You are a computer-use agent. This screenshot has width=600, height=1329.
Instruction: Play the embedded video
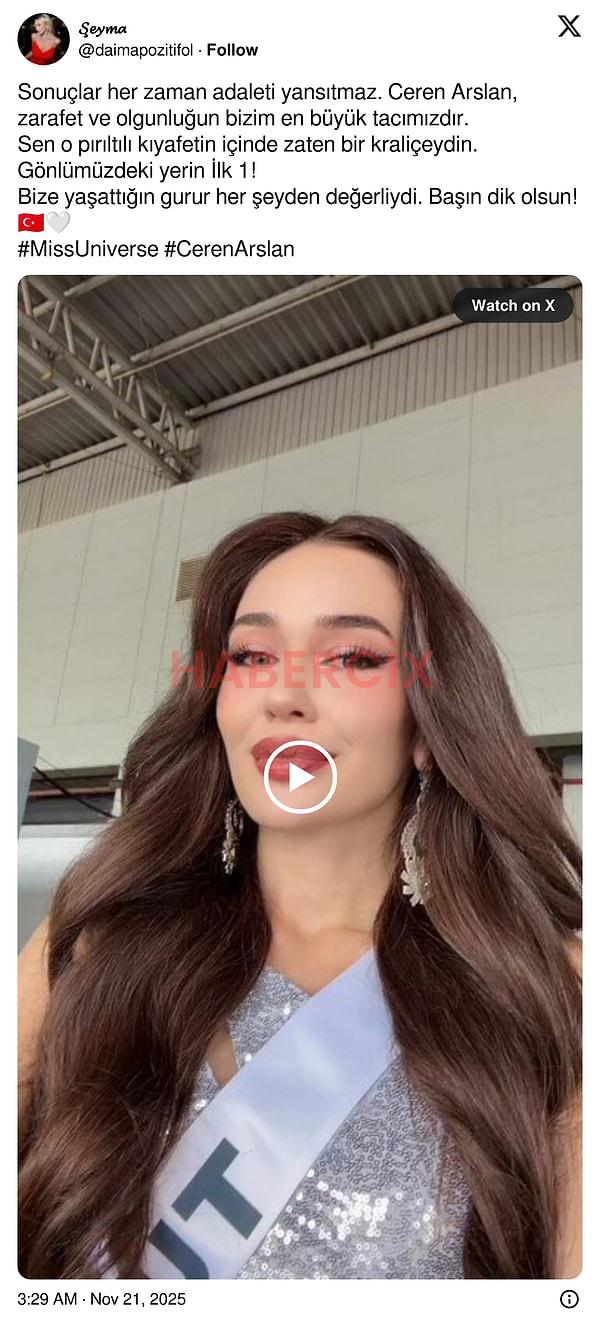300,777
